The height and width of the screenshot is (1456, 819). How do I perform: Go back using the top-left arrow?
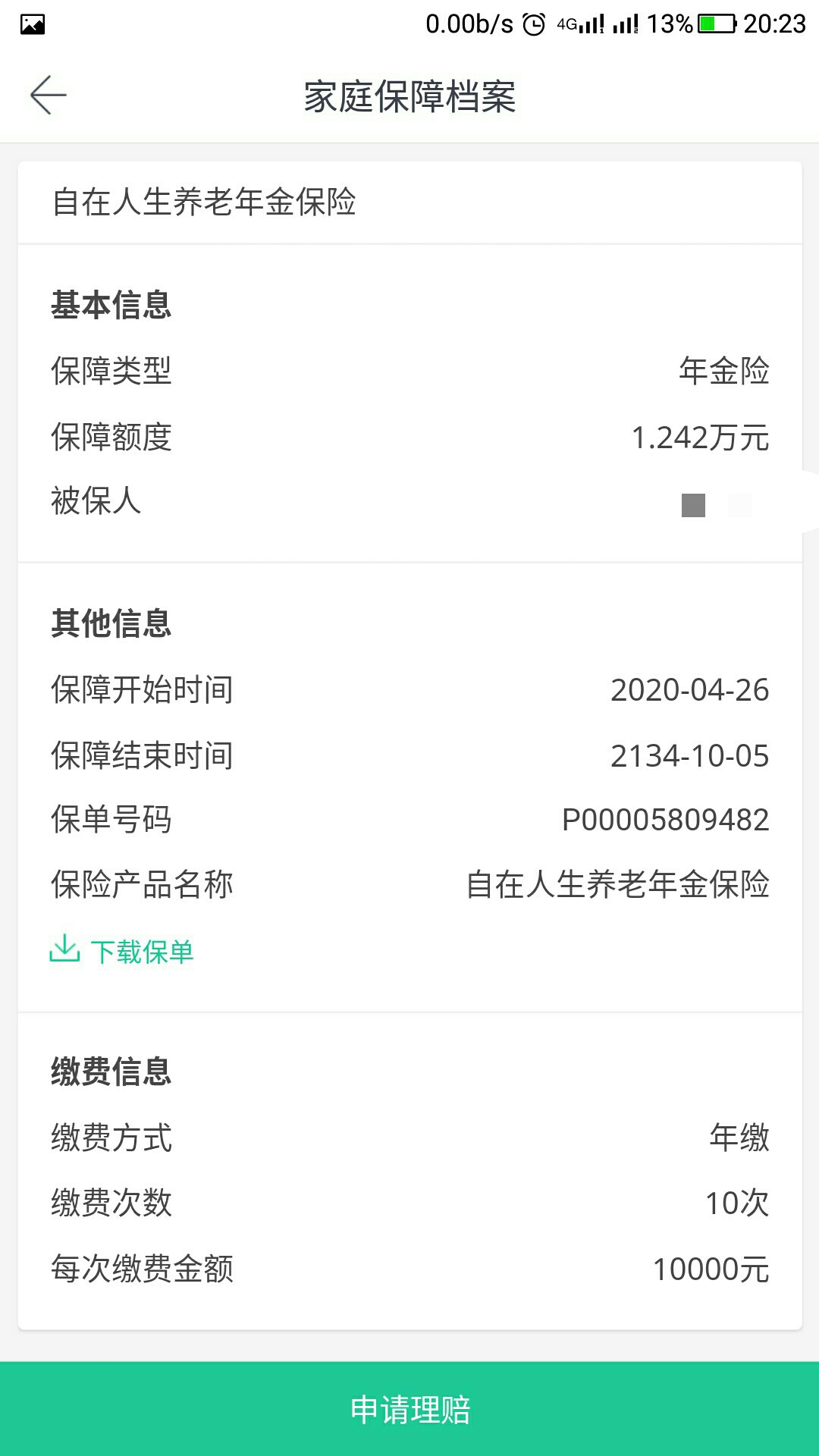tap(49, 96)
